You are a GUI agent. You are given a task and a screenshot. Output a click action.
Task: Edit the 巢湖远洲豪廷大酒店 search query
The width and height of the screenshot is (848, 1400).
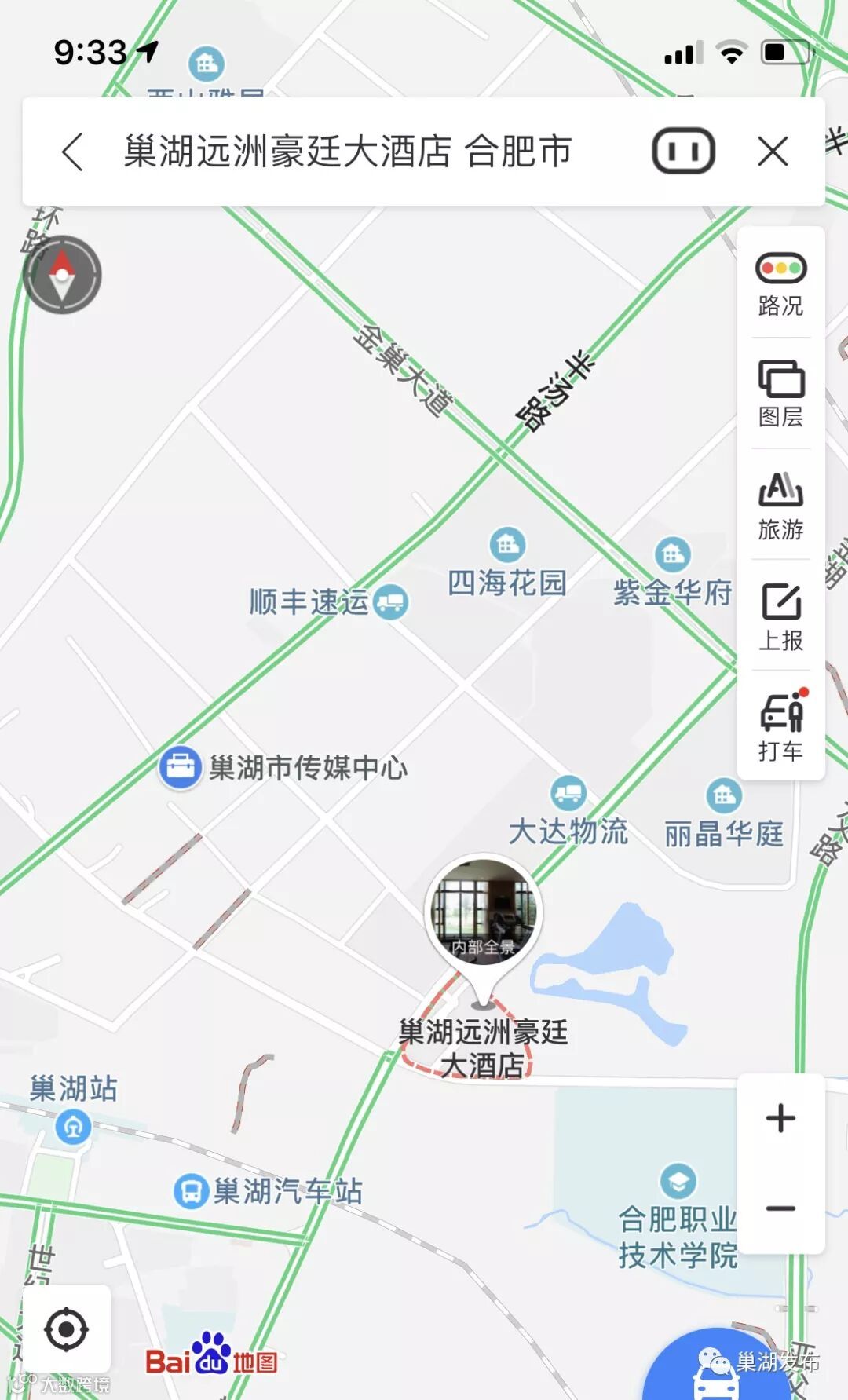tap(347, 152)
